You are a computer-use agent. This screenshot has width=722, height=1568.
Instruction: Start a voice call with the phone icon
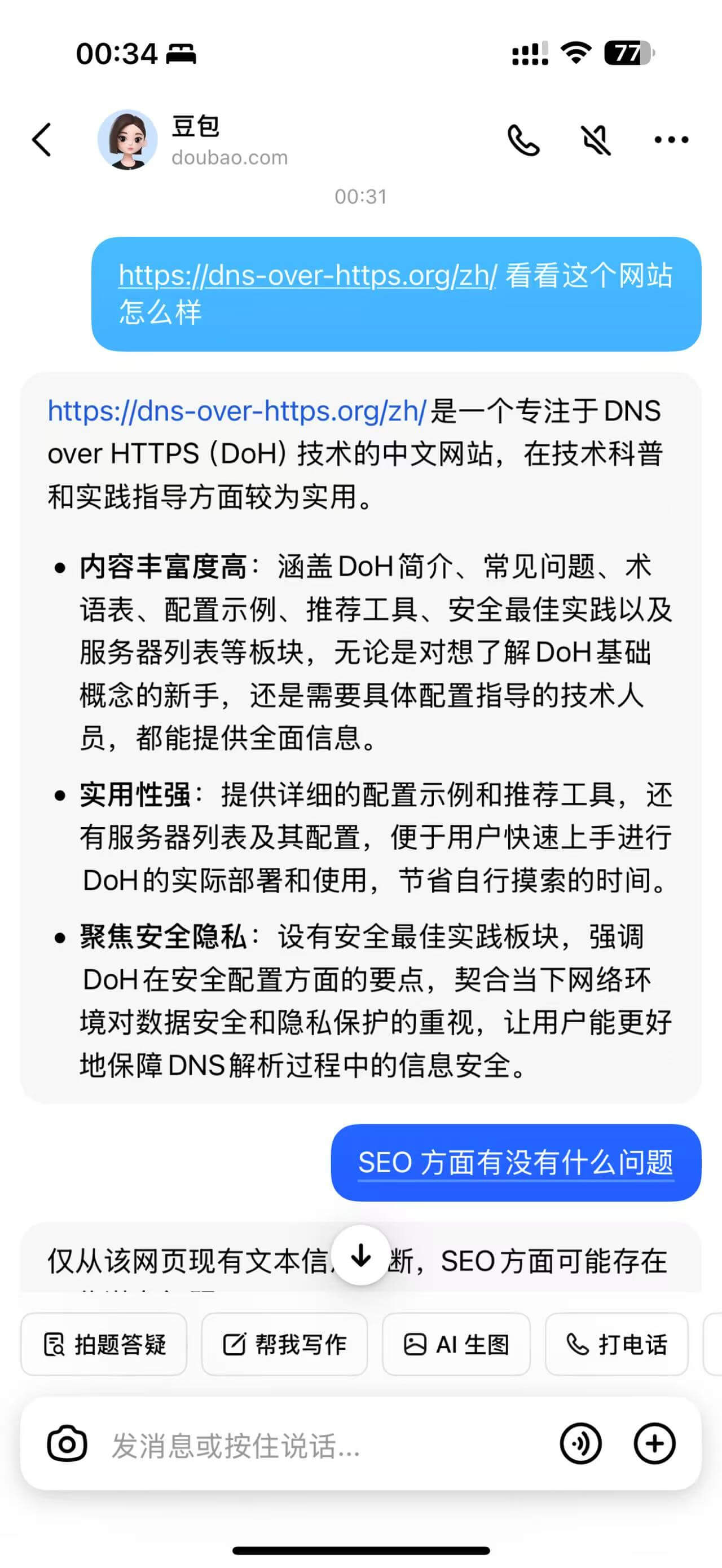coord(525,139)
